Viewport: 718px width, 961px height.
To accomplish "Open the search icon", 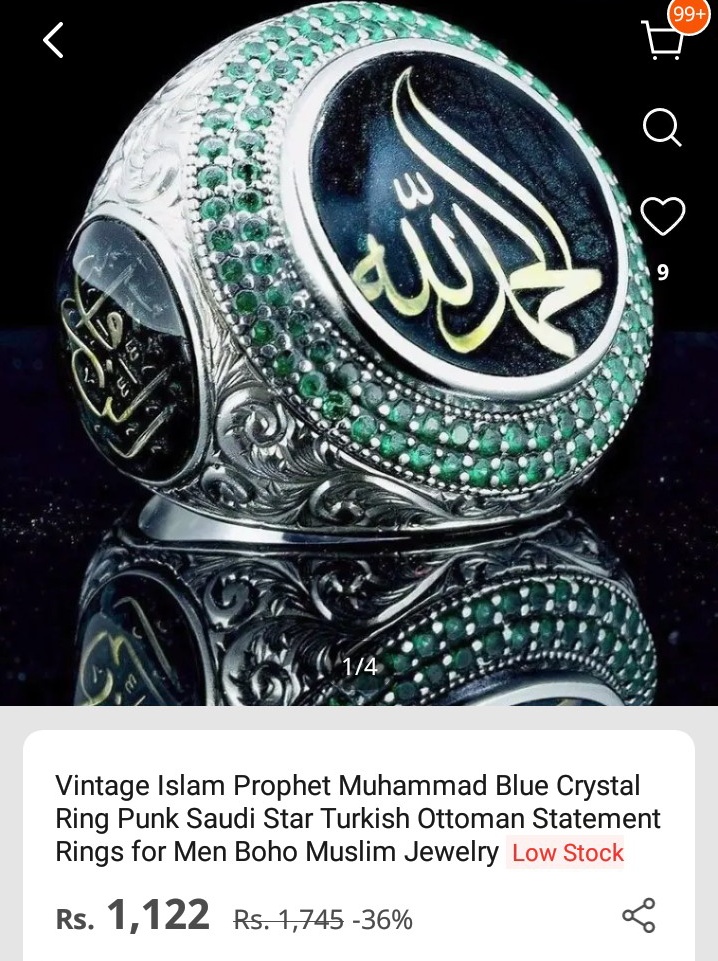I will [661, 127].
